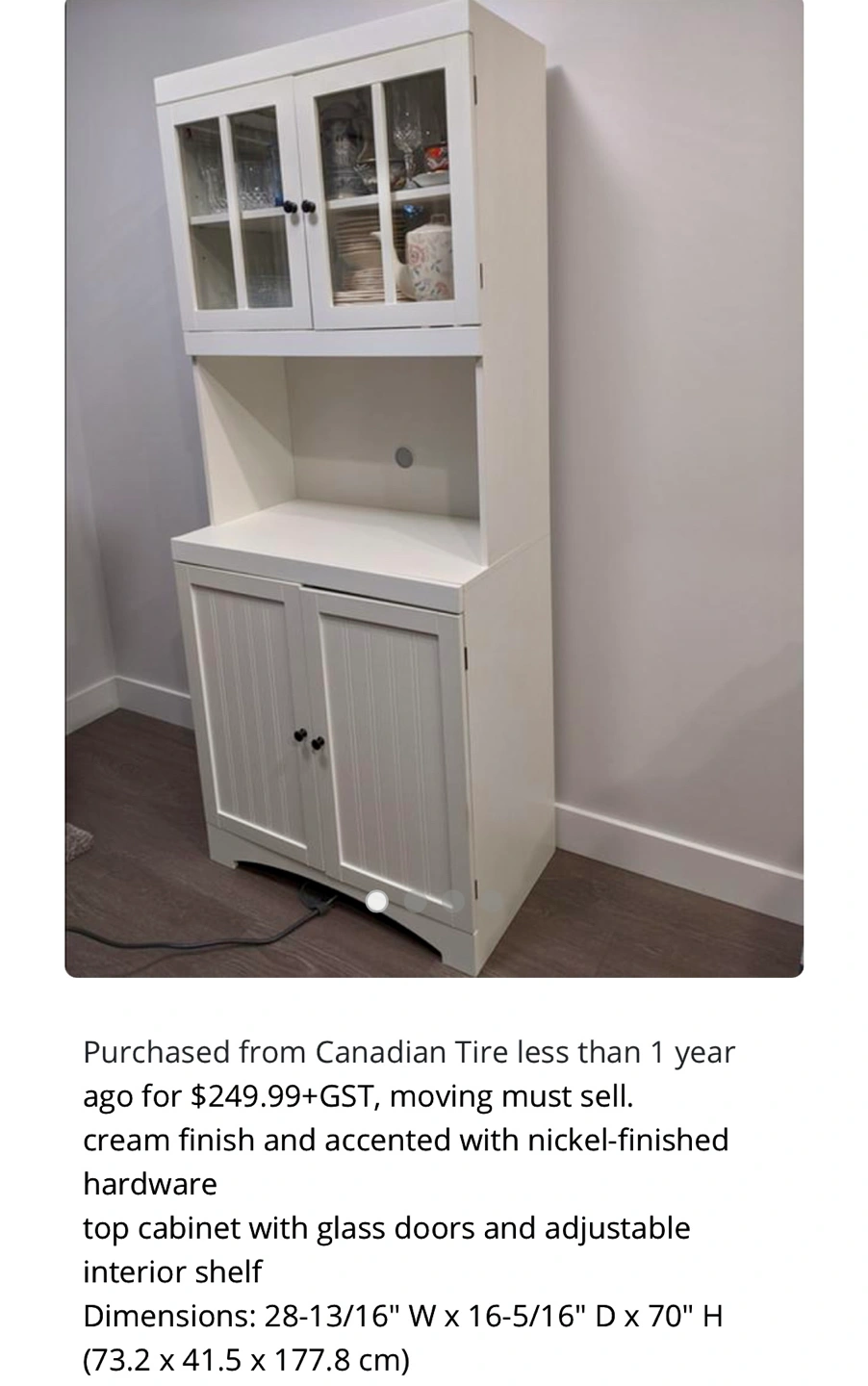
Task: Tap the photo carousel page indicator dots
Action: (x=433, y=901)
